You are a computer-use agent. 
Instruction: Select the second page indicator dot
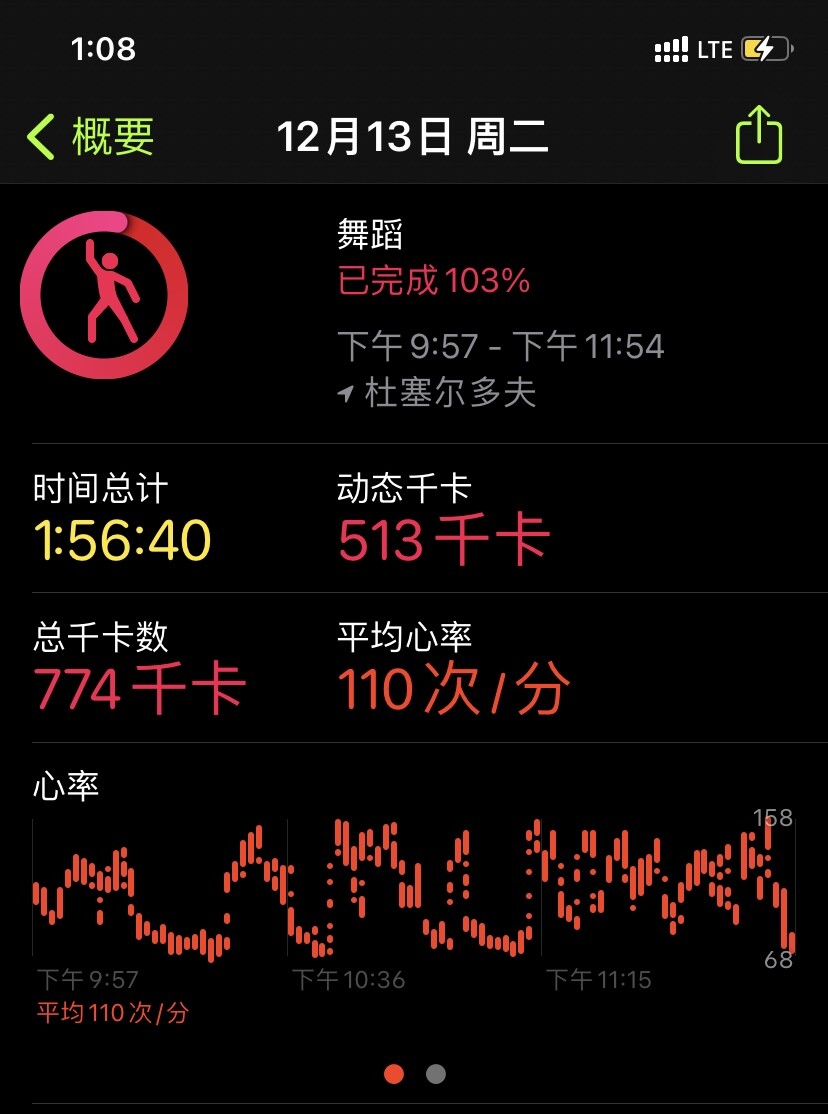(x=435, y=1074)
